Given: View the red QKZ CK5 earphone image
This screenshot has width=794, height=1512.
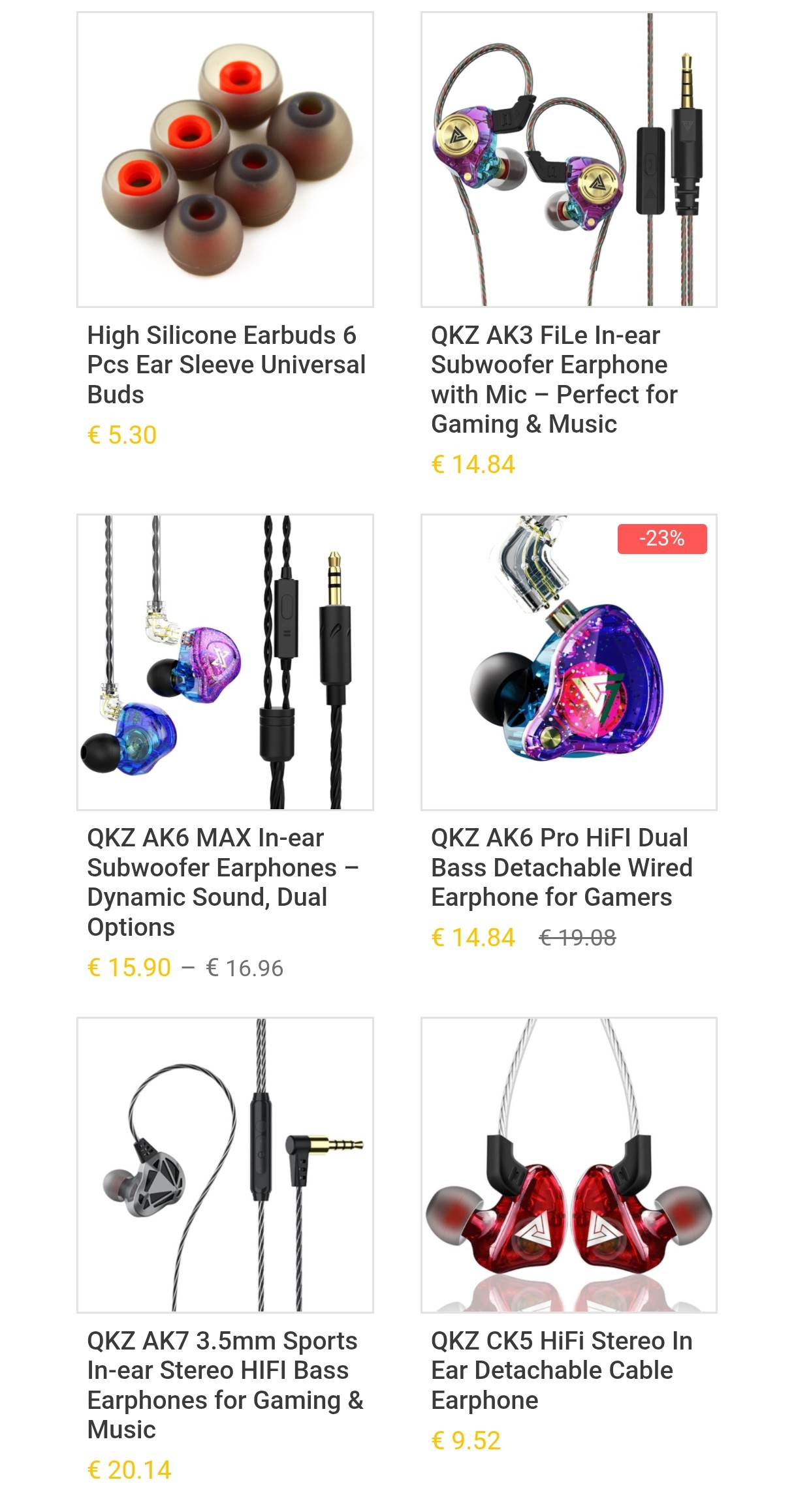Looking at the screenshot, I should (569, 1165).
